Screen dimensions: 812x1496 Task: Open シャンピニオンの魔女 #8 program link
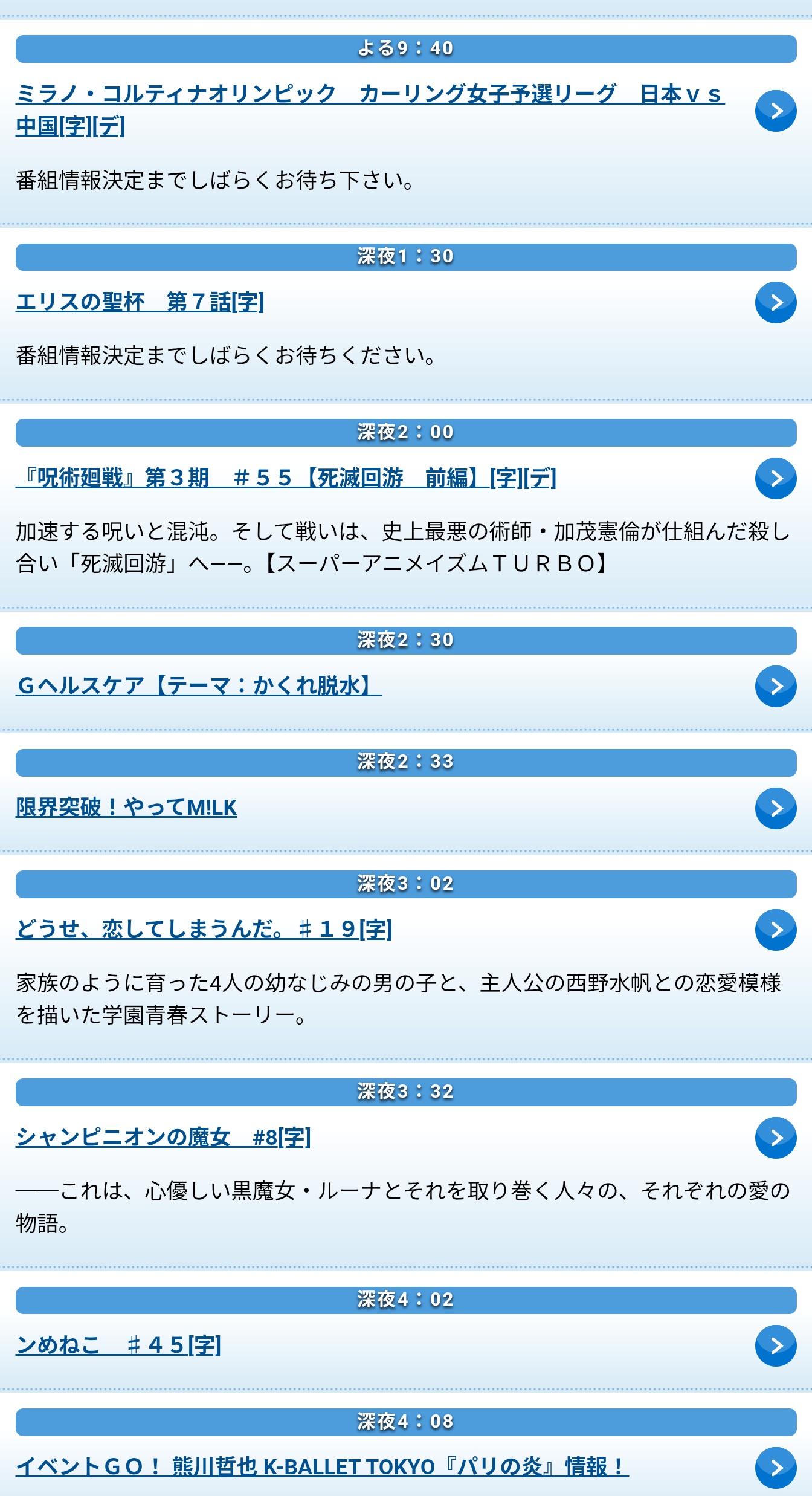tap(163, 1137)
